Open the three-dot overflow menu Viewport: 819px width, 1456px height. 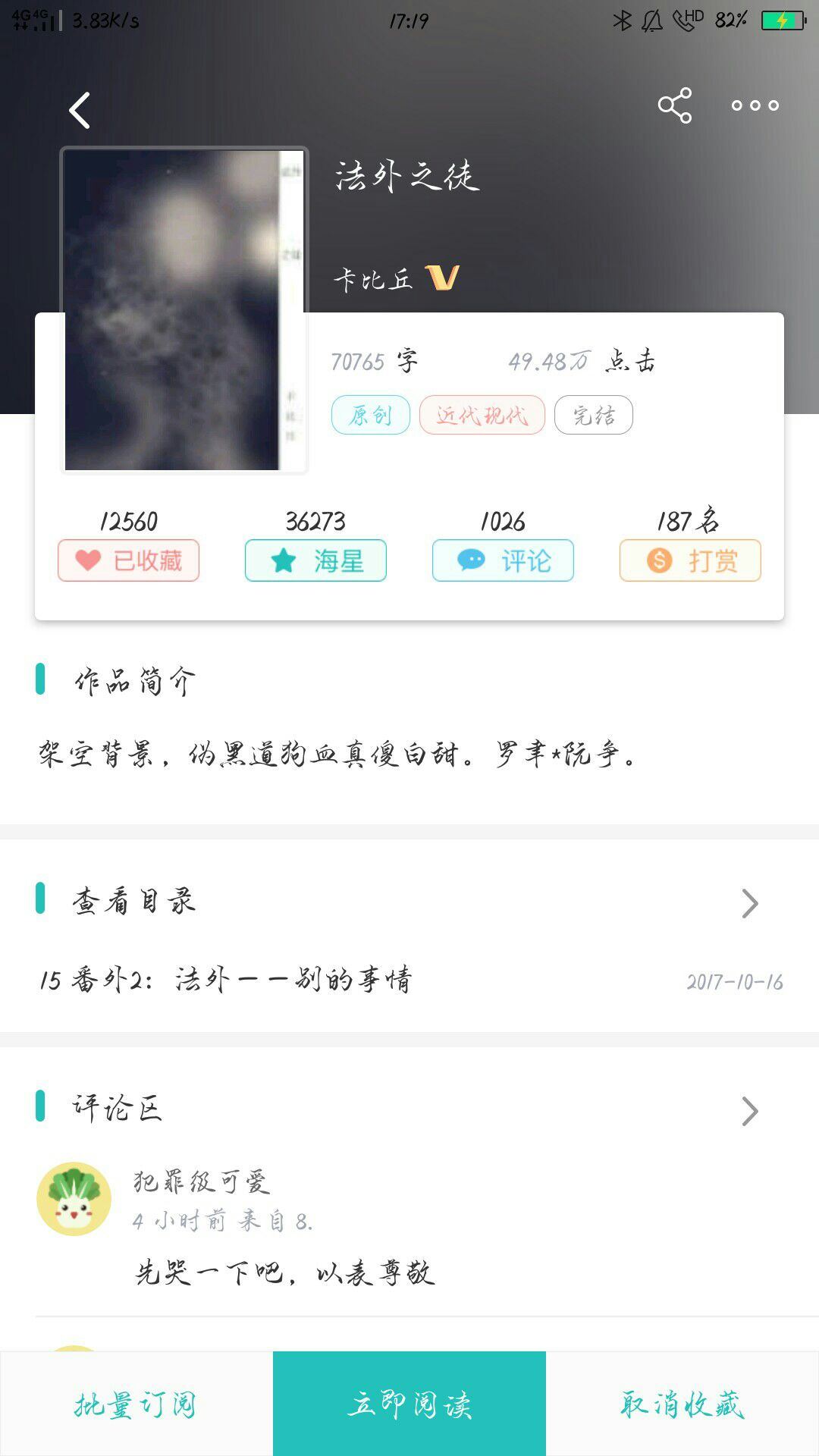(x=755, y=105)
